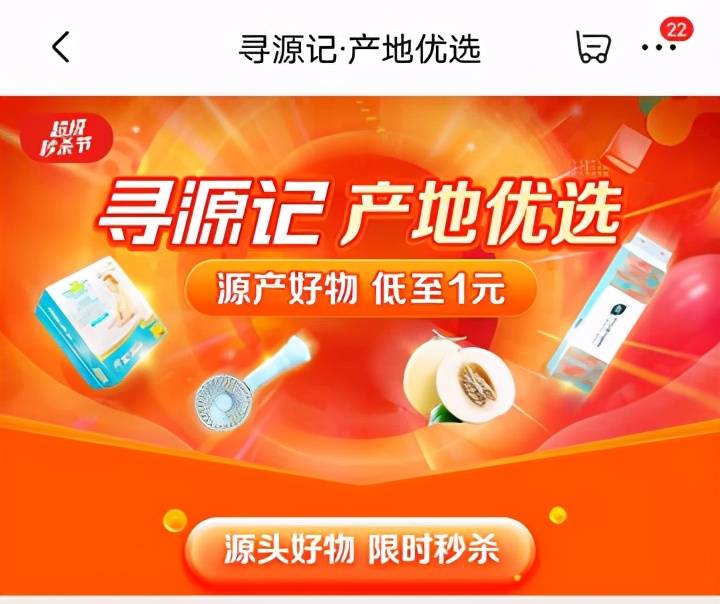Go back from 寻源记·产地优选 page

(x=62, y=47)
